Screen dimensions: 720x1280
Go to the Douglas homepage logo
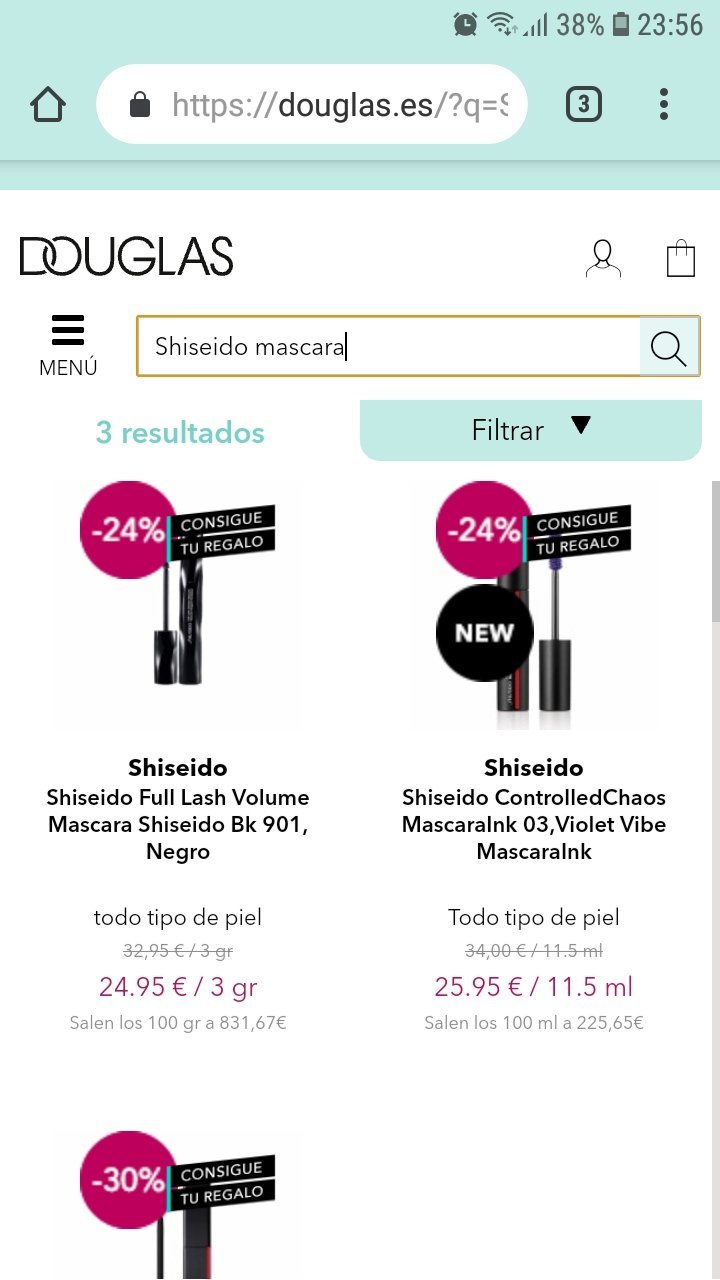[126, 257]
